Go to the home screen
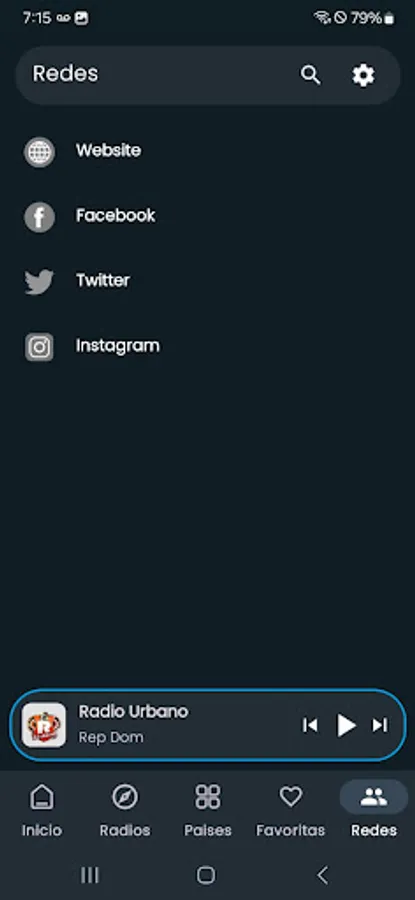 click(x=205, y=875)
